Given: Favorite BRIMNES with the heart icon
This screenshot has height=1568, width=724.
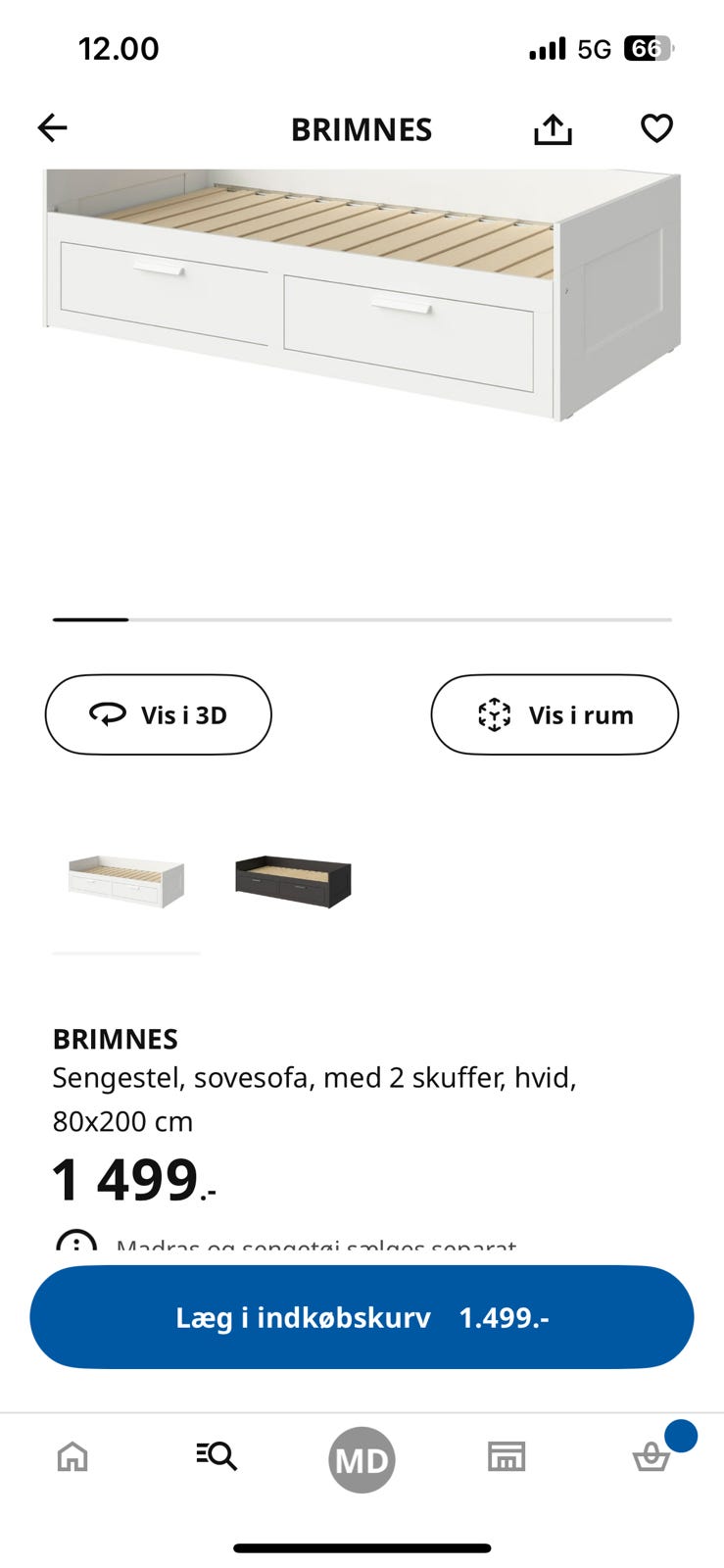Looking at the screenshot, I should click(656, 127).
